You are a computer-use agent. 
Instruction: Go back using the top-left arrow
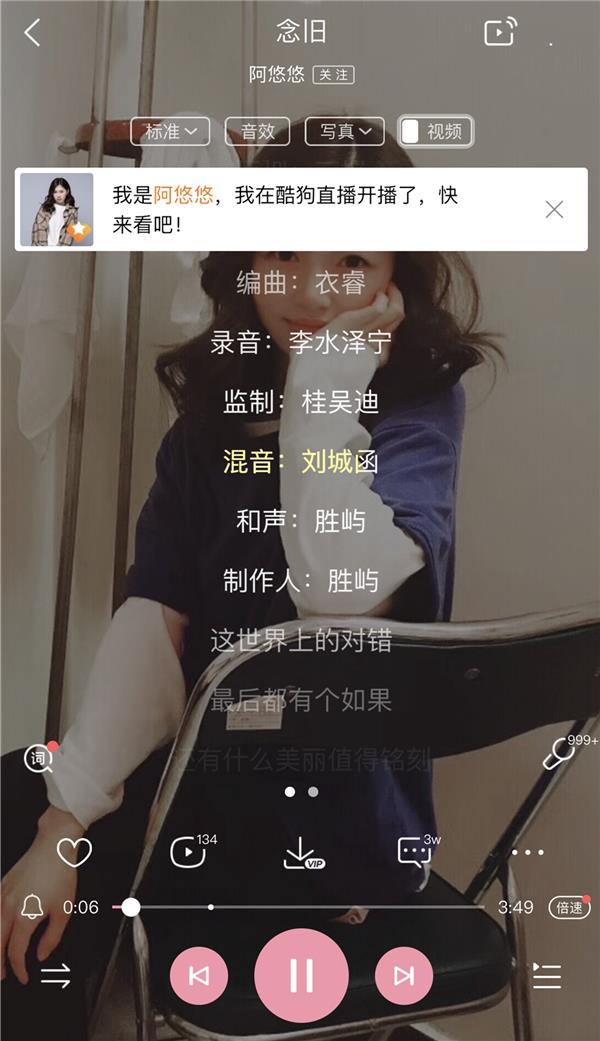[x=32, y=33]
